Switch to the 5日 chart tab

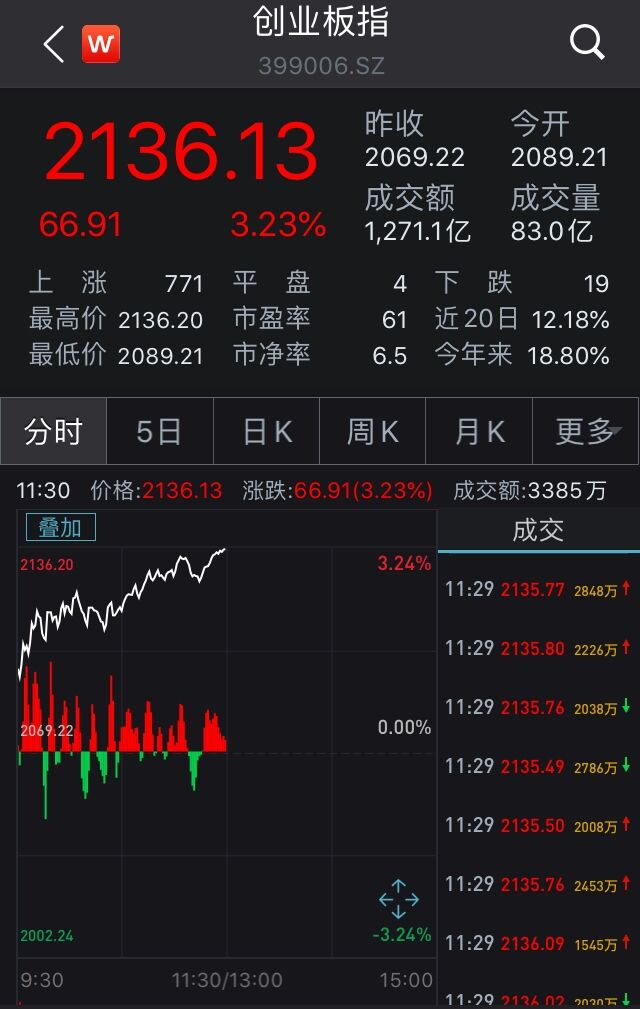tap(159, 431)
